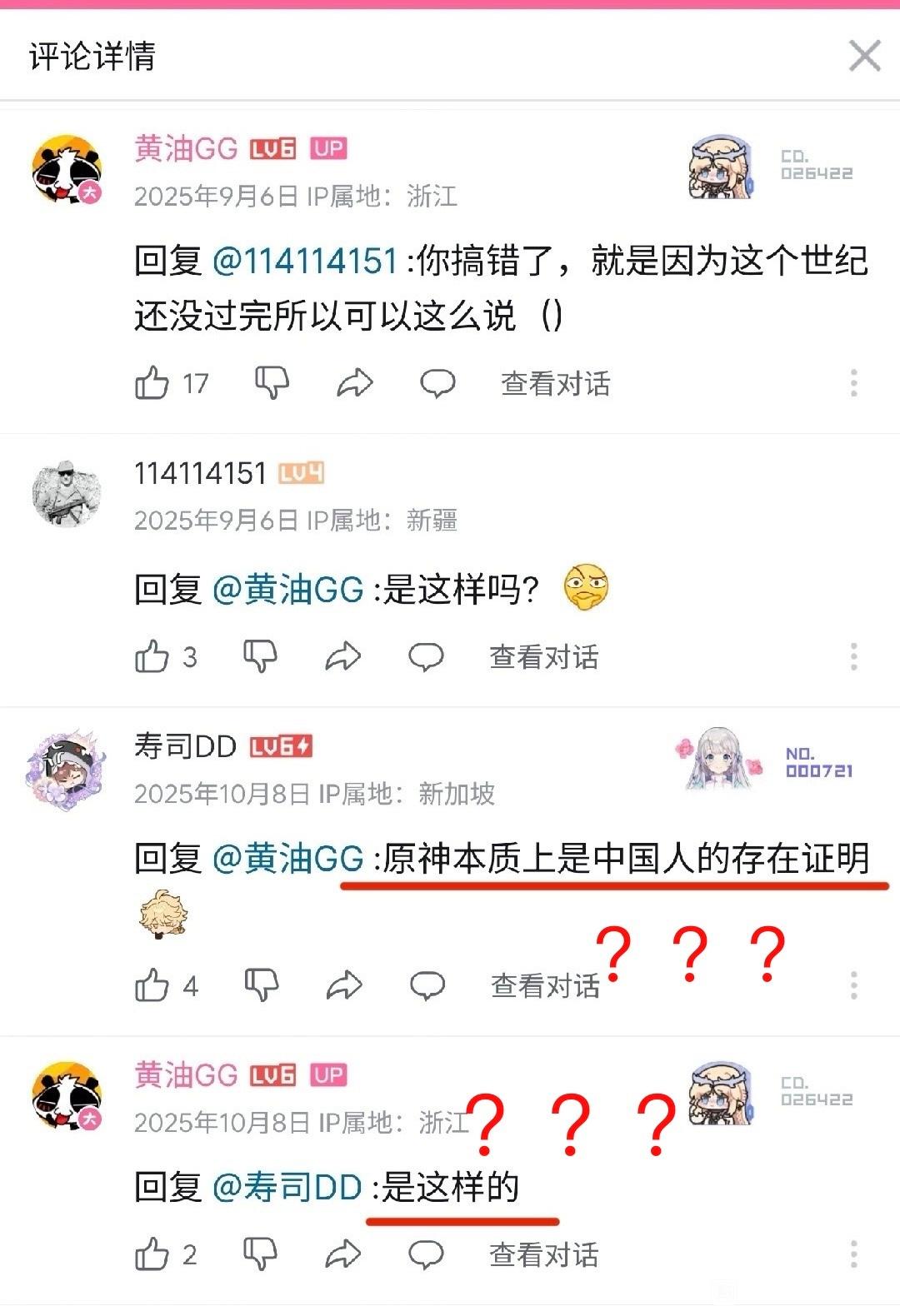
Task: Share 黄油GG's comment starting 你搞错了
Action: pos(354,383)
